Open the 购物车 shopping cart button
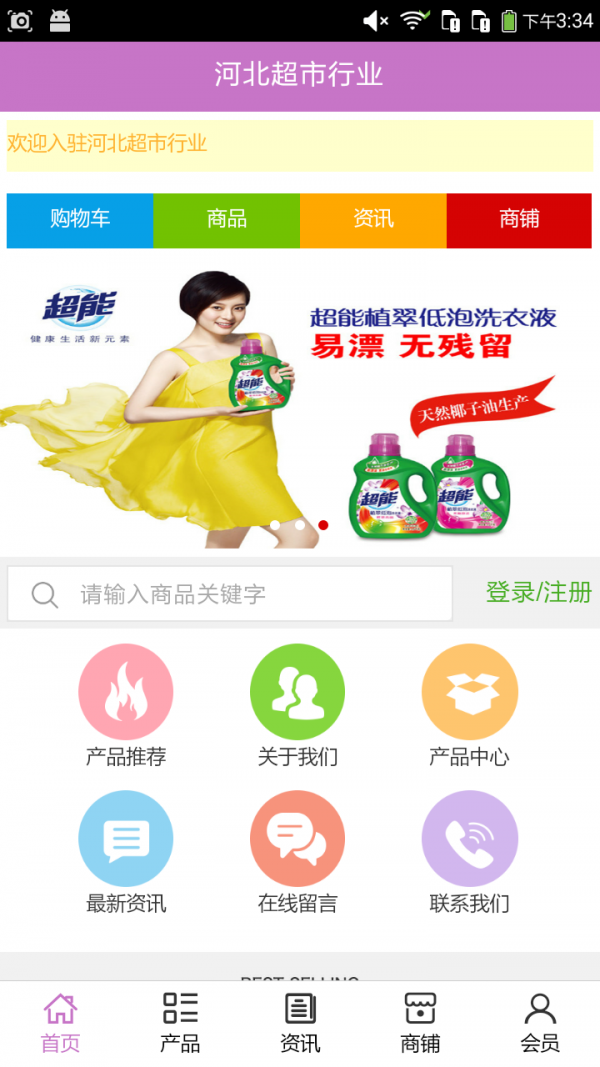600x1067 pixels. [x=80, y=220]
